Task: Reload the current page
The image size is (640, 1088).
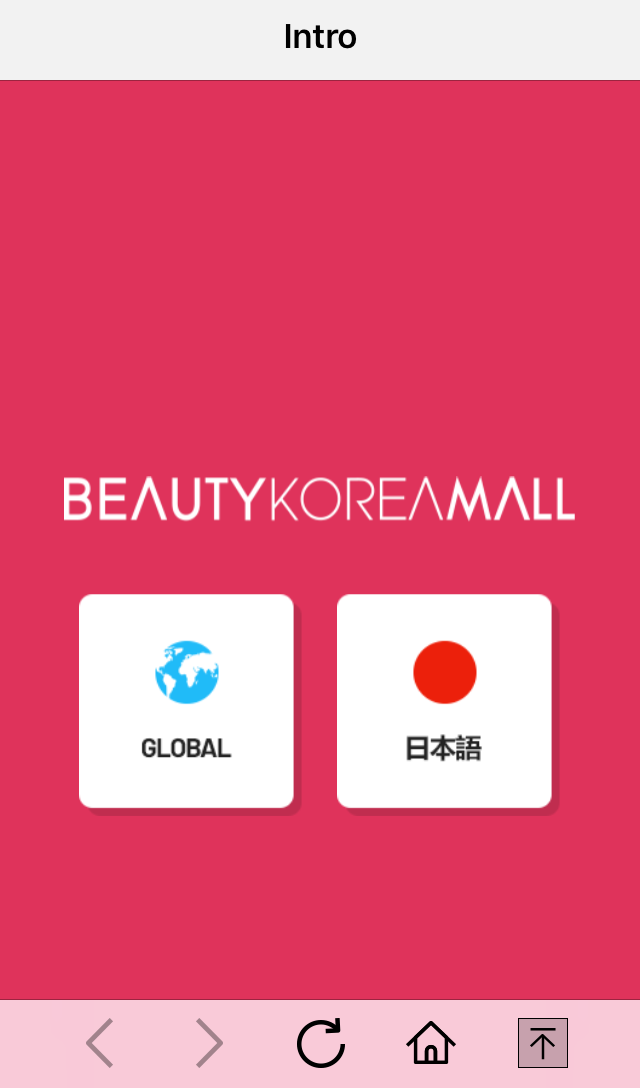Action: (321, 1043)
